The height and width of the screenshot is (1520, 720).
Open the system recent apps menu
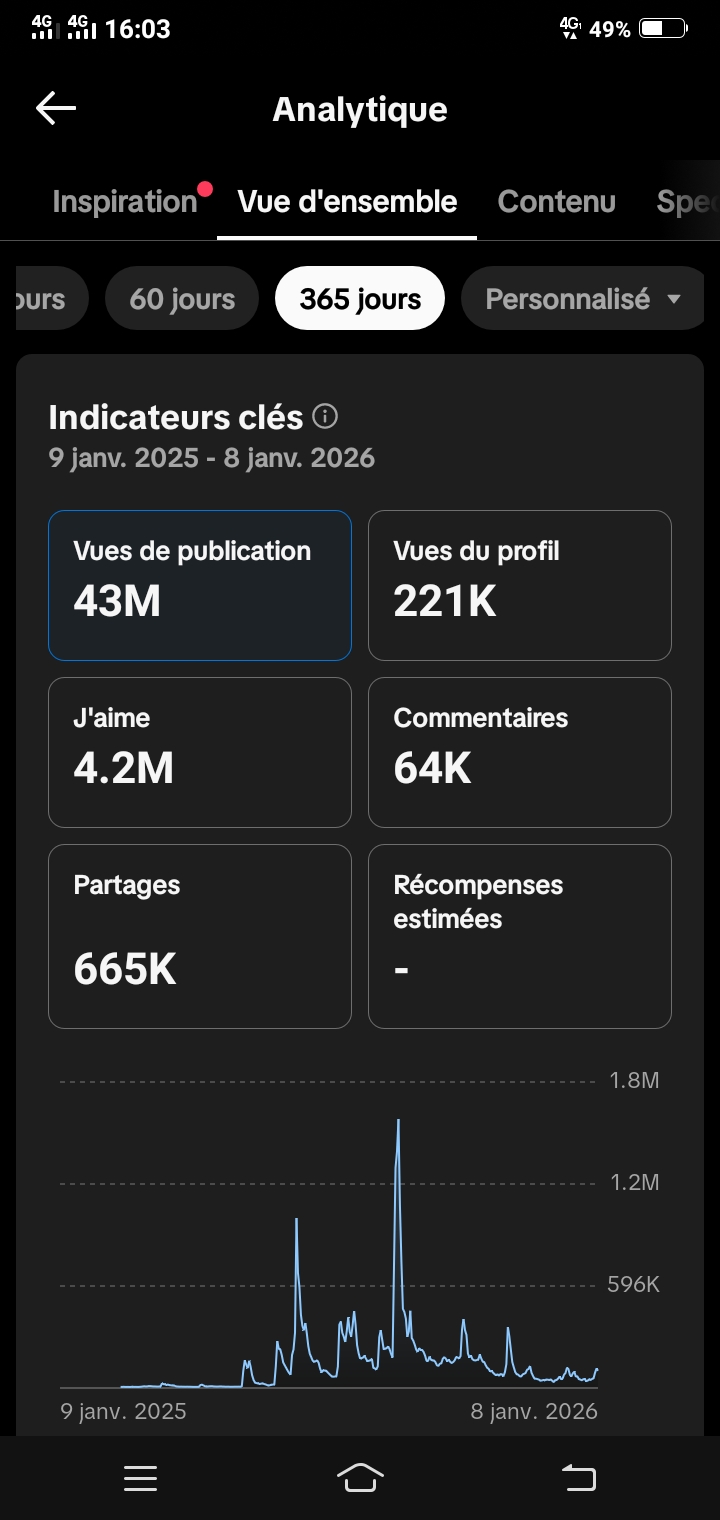[x=140, y=1478]
